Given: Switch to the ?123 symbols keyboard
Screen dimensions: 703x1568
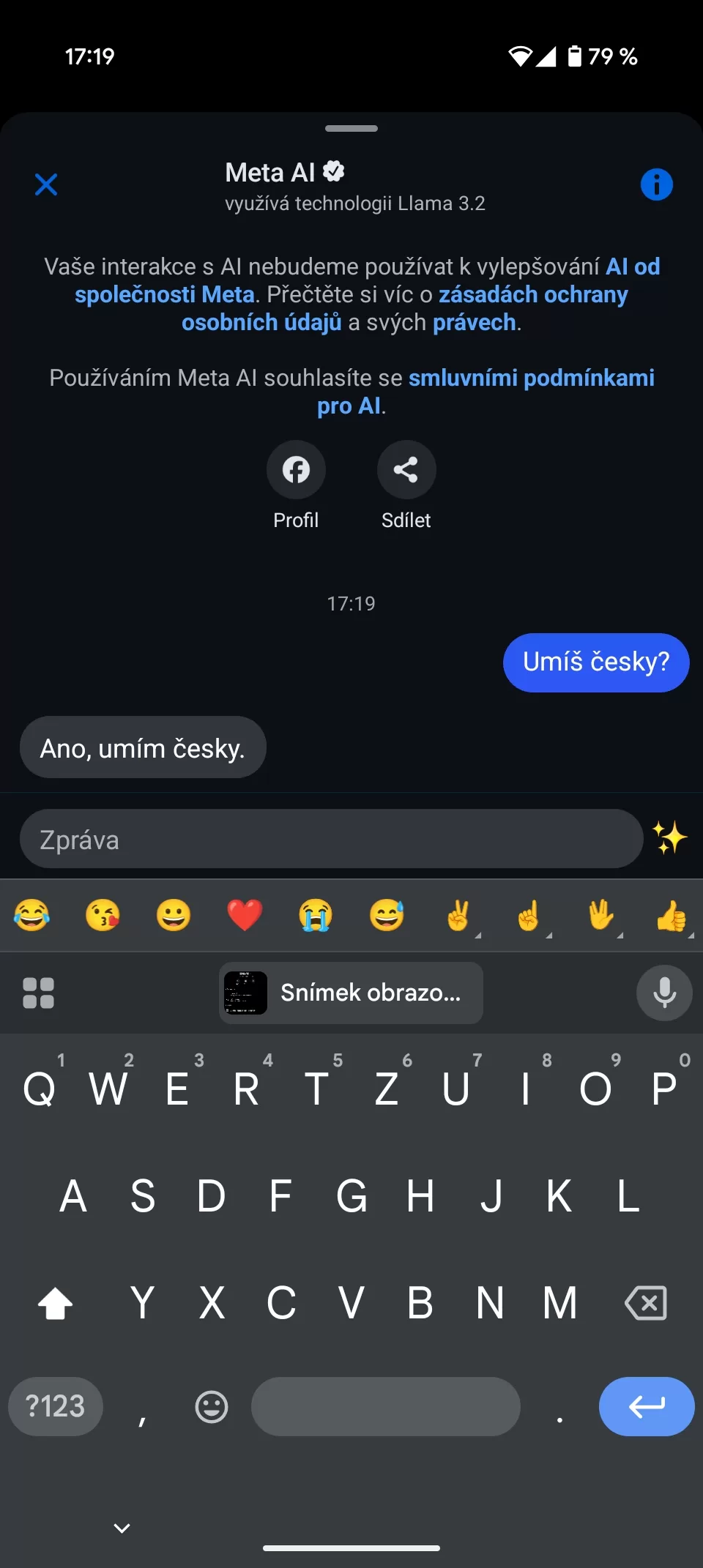Looking at the screenshot, I should point(56,1406).
